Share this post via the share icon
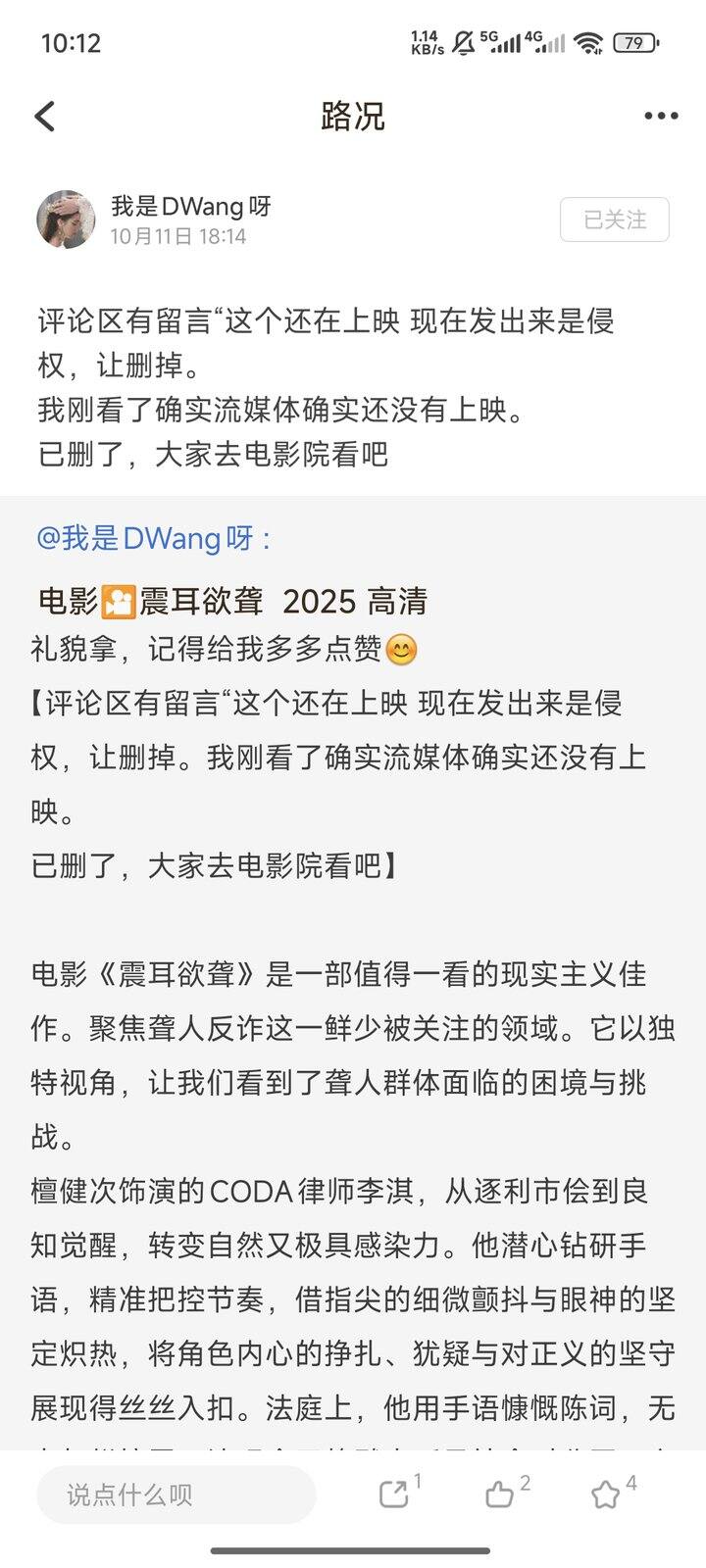The height and width of the screenshot is (1568, 706). pos(394,1494)
